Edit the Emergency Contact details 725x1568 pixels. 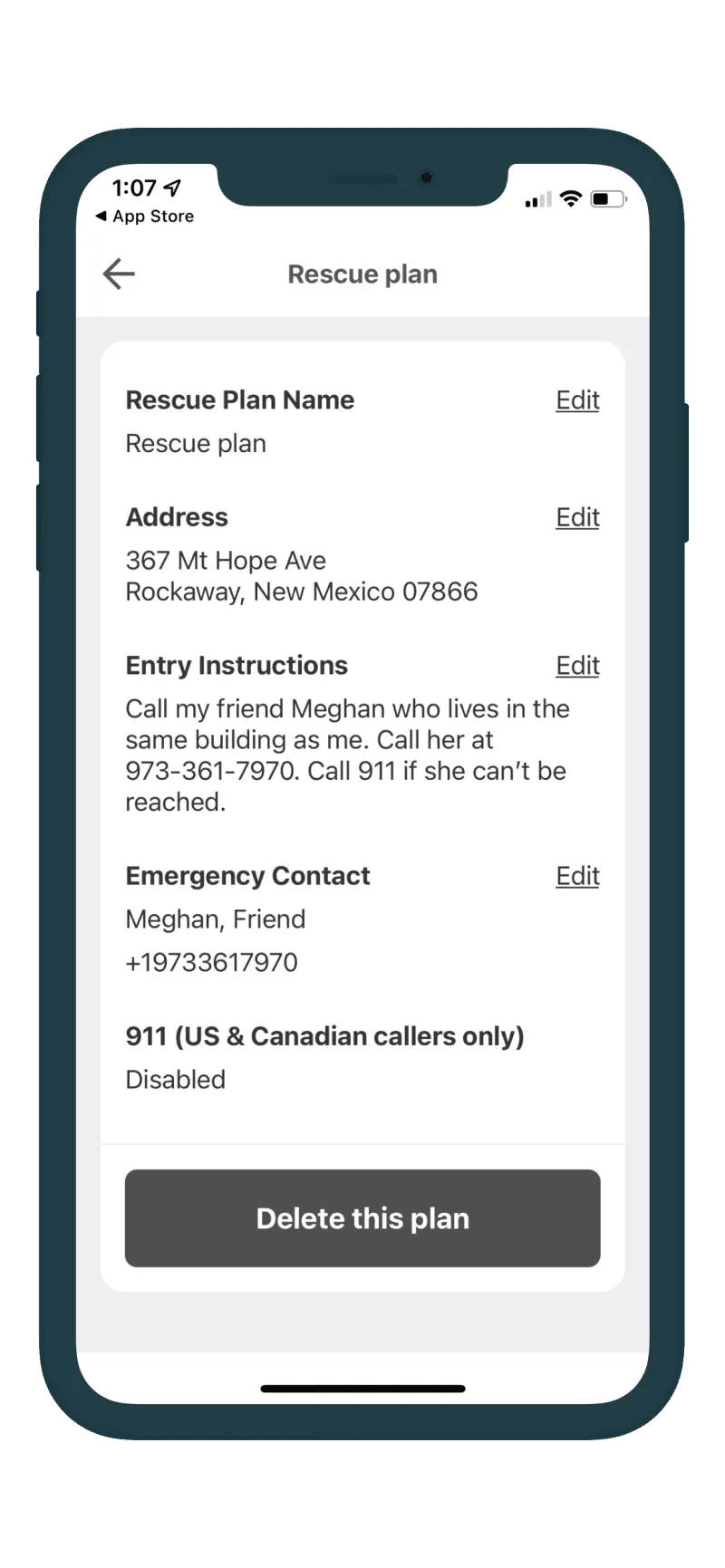click(577, 876)
